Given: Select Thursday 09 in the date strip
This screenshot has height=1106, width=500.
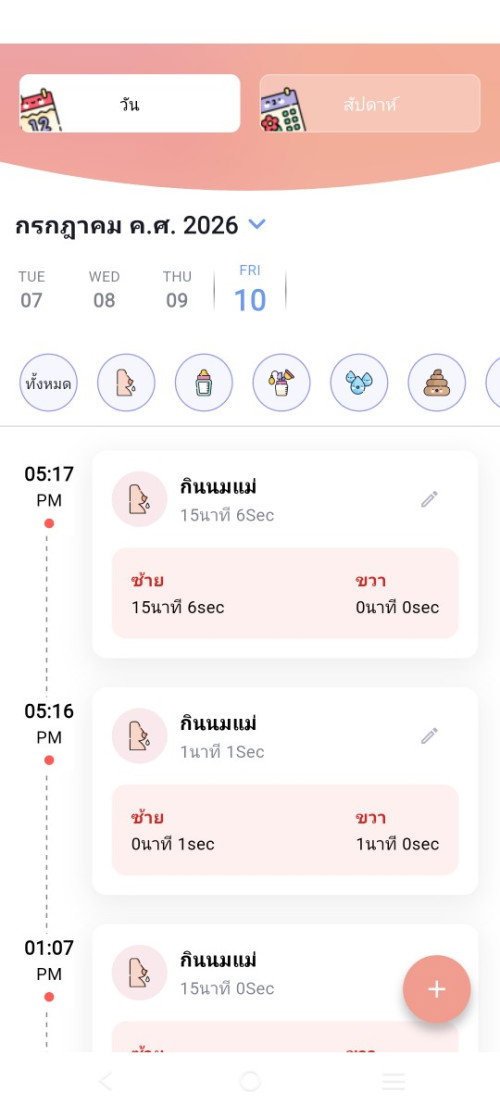Looking at the screenshot, I should click(177, 290).
